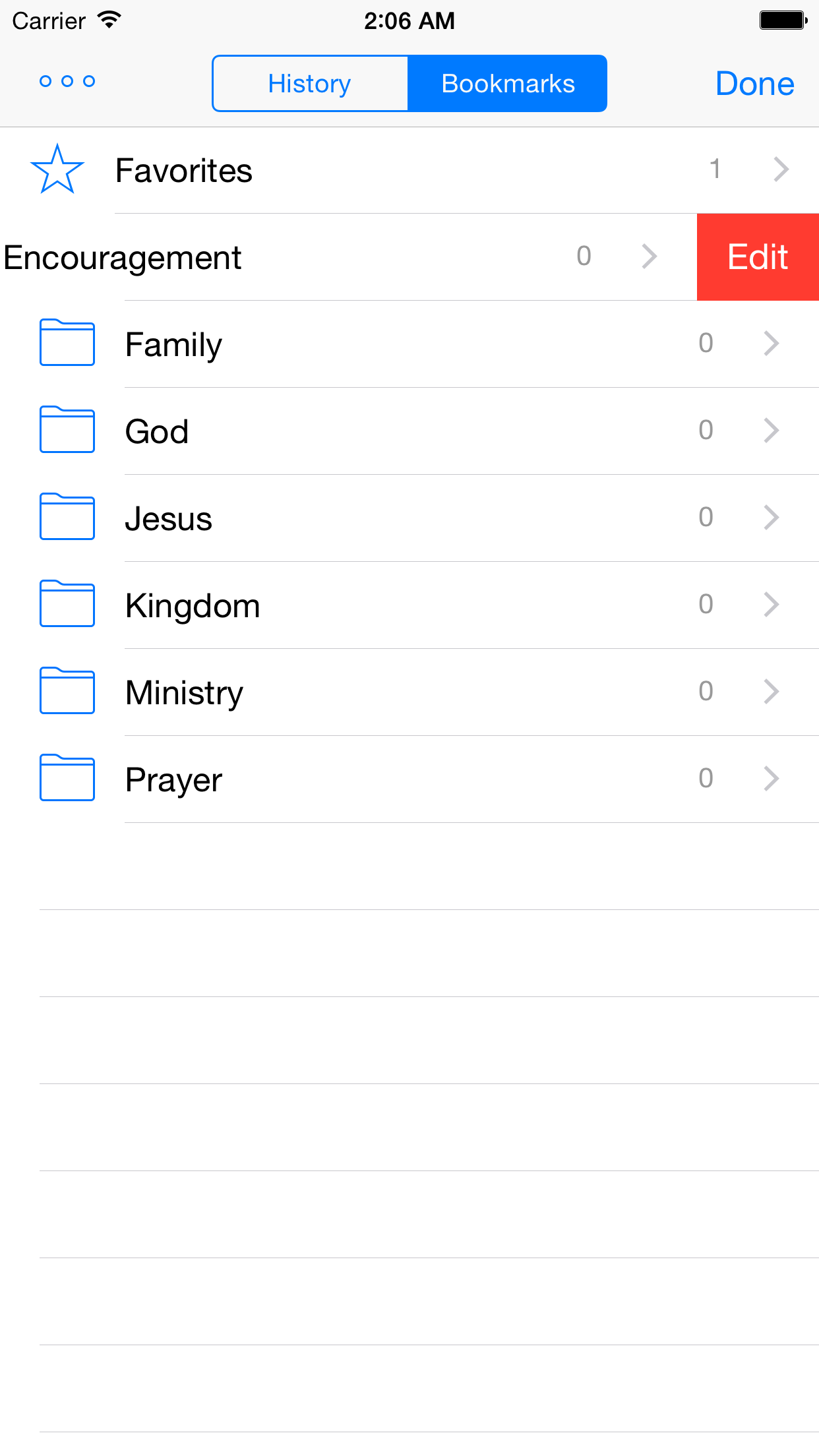
Task: View the Jesus bookmark folder
Action: pyautogui.click(x=409, y=518)
